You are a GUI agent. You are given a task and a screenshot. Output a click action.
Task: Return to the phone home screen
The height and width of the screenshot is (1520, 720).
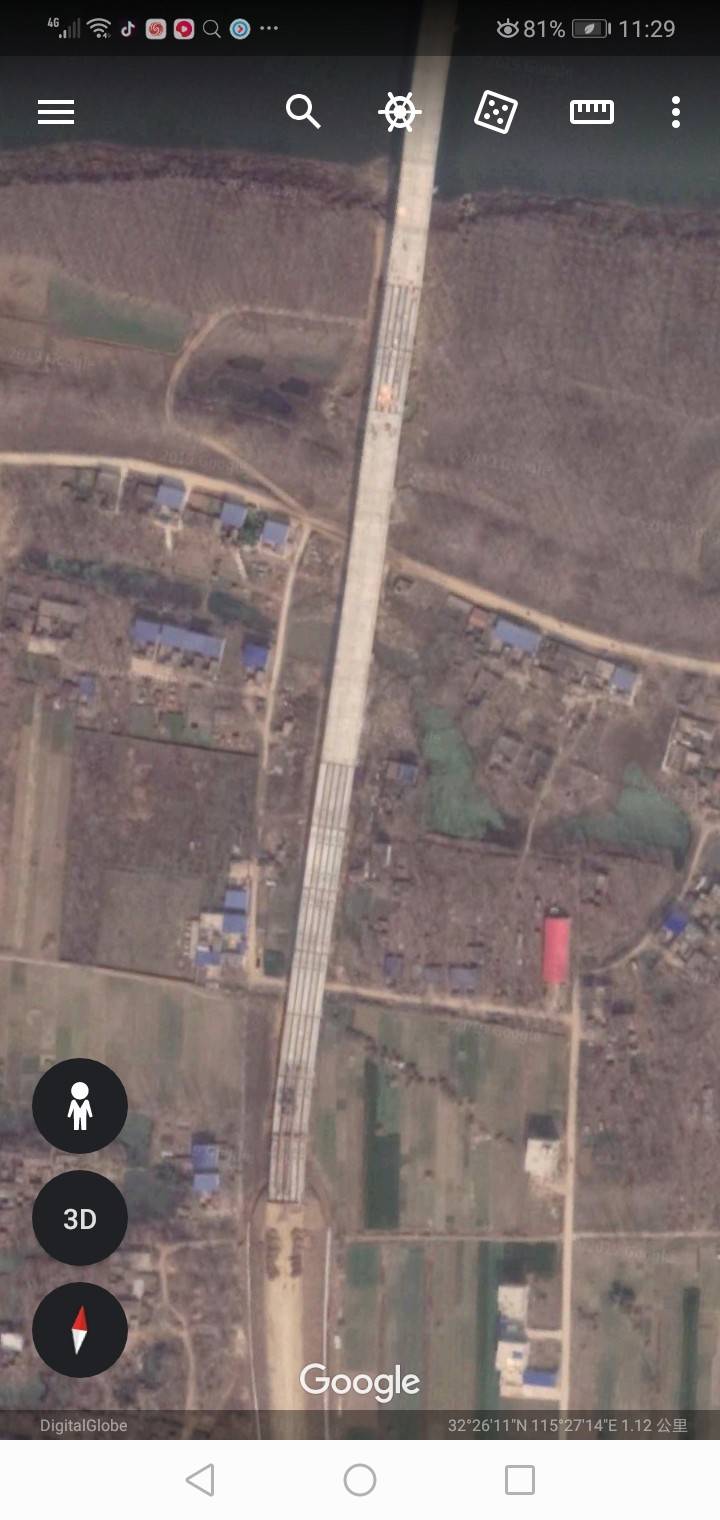click(x=360, y=1480)
